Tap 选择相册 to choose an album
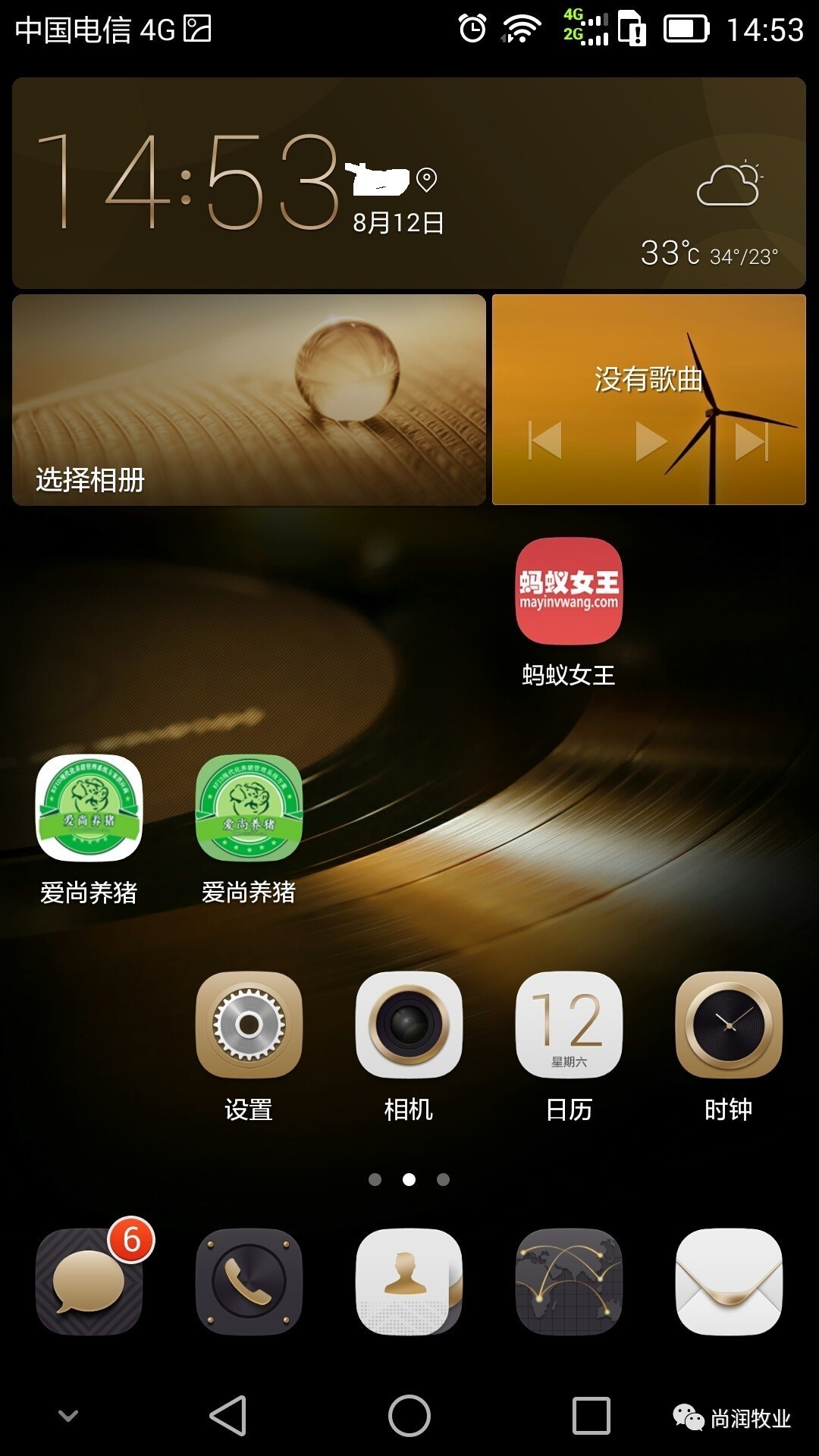The image size is (819, 1456). click(x=90, y=479)
